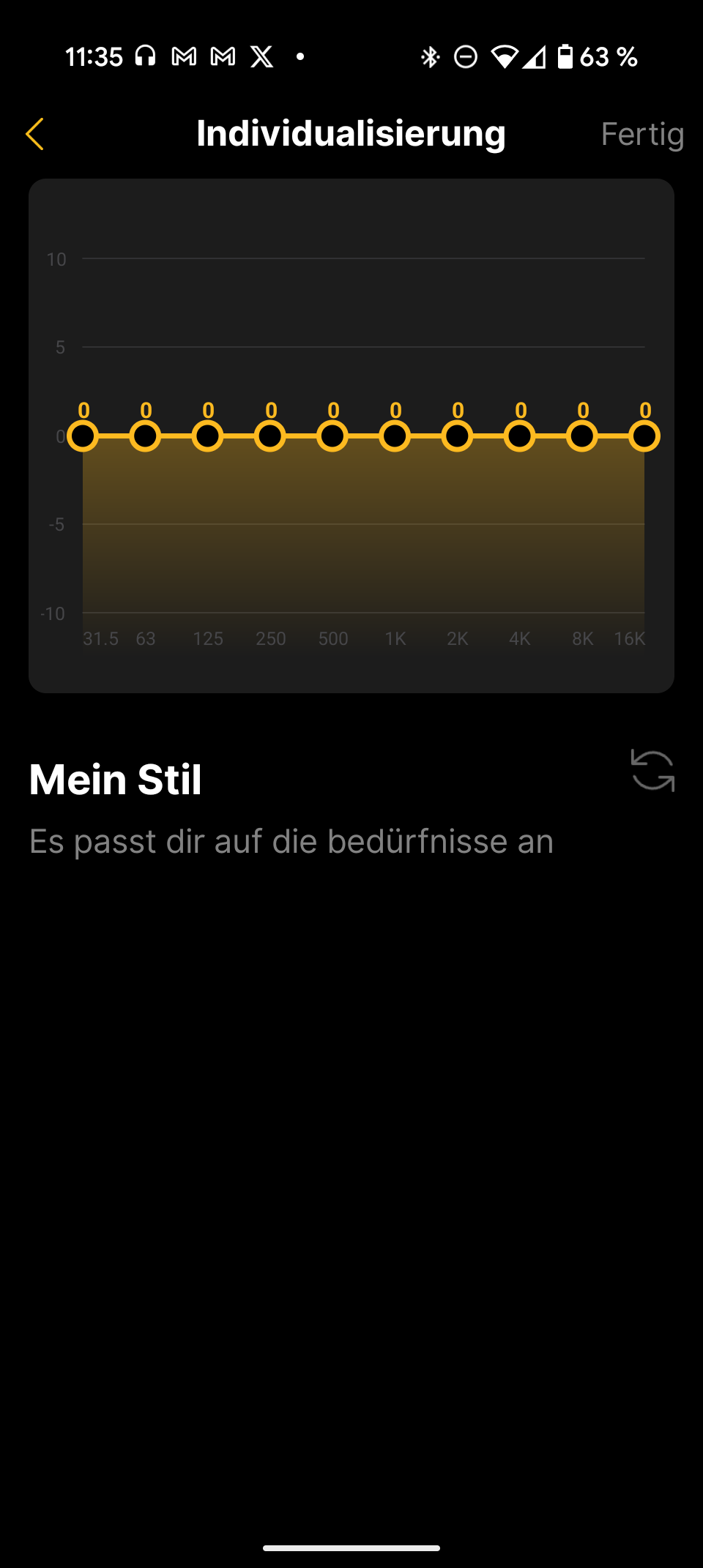Reset the Mein Stil equalizer
This screenshot has width=703, height=1568.
tap(652, 771)
